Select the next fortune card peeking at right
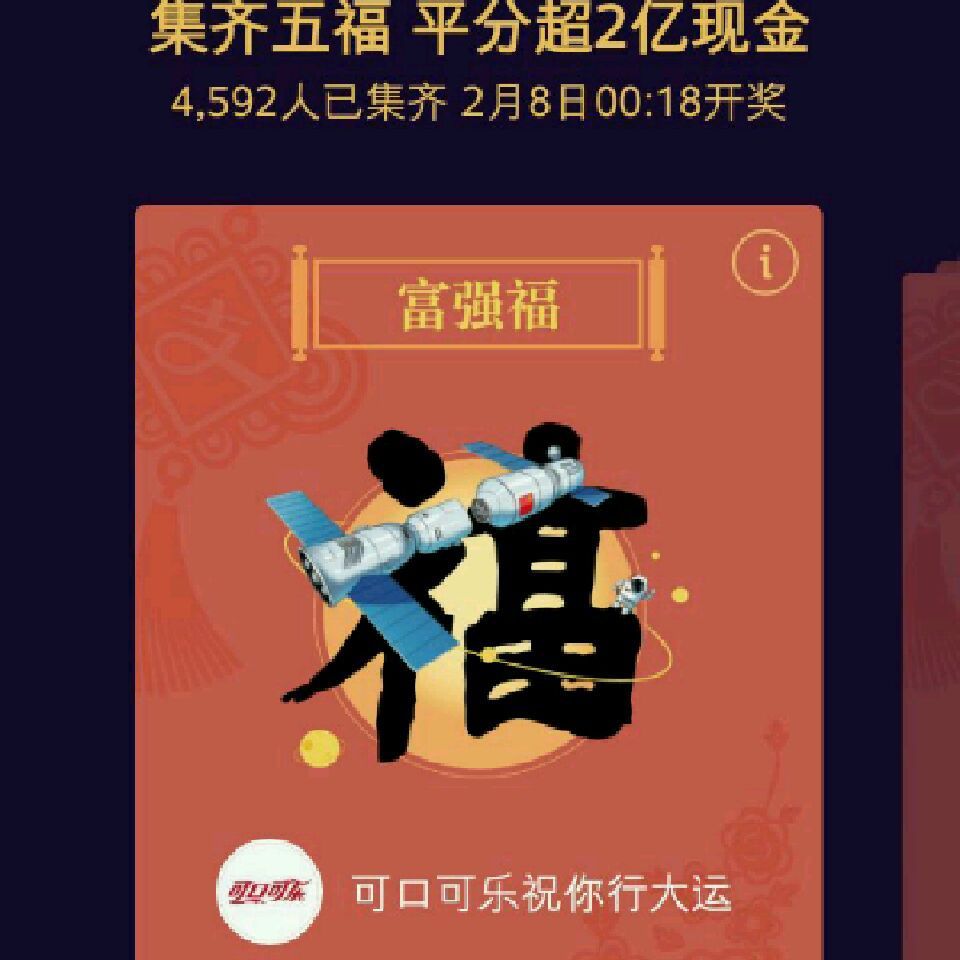The width and height of the screenshot is (960, 960). (x=931, y=612)
